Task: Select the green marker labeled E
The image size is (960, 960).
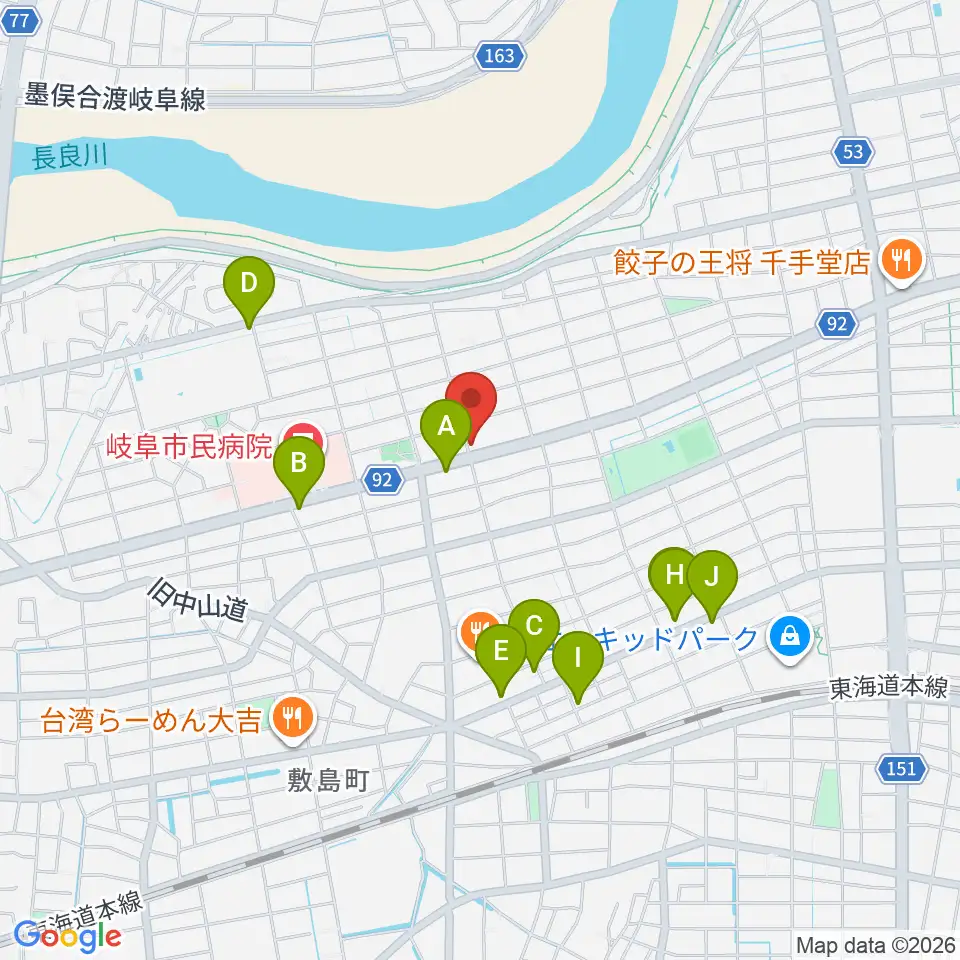Action: [x=501, y=656]
